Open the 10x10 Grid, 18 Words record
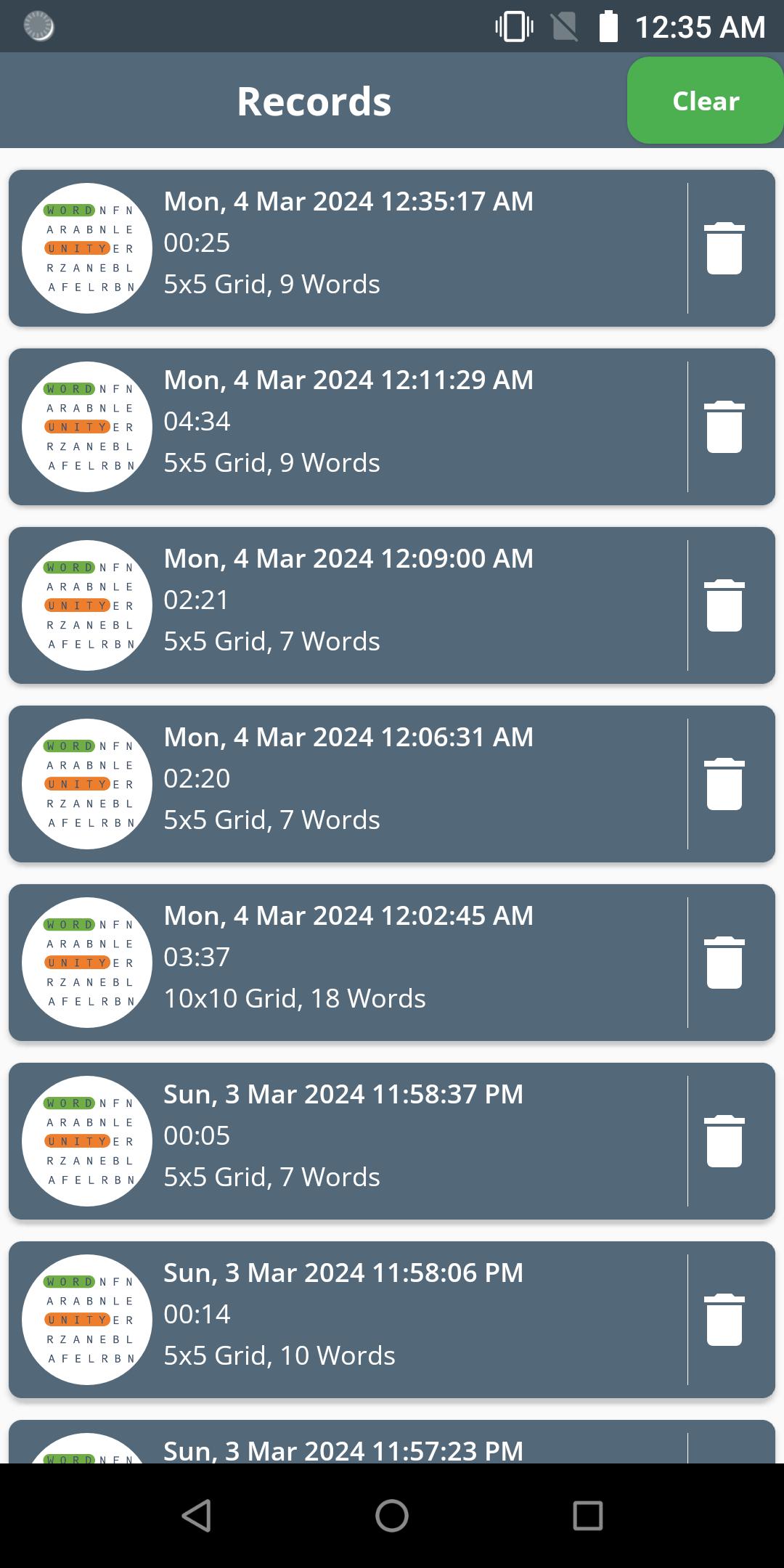The width and height of the screenshot is (784, 1568). 348,963
